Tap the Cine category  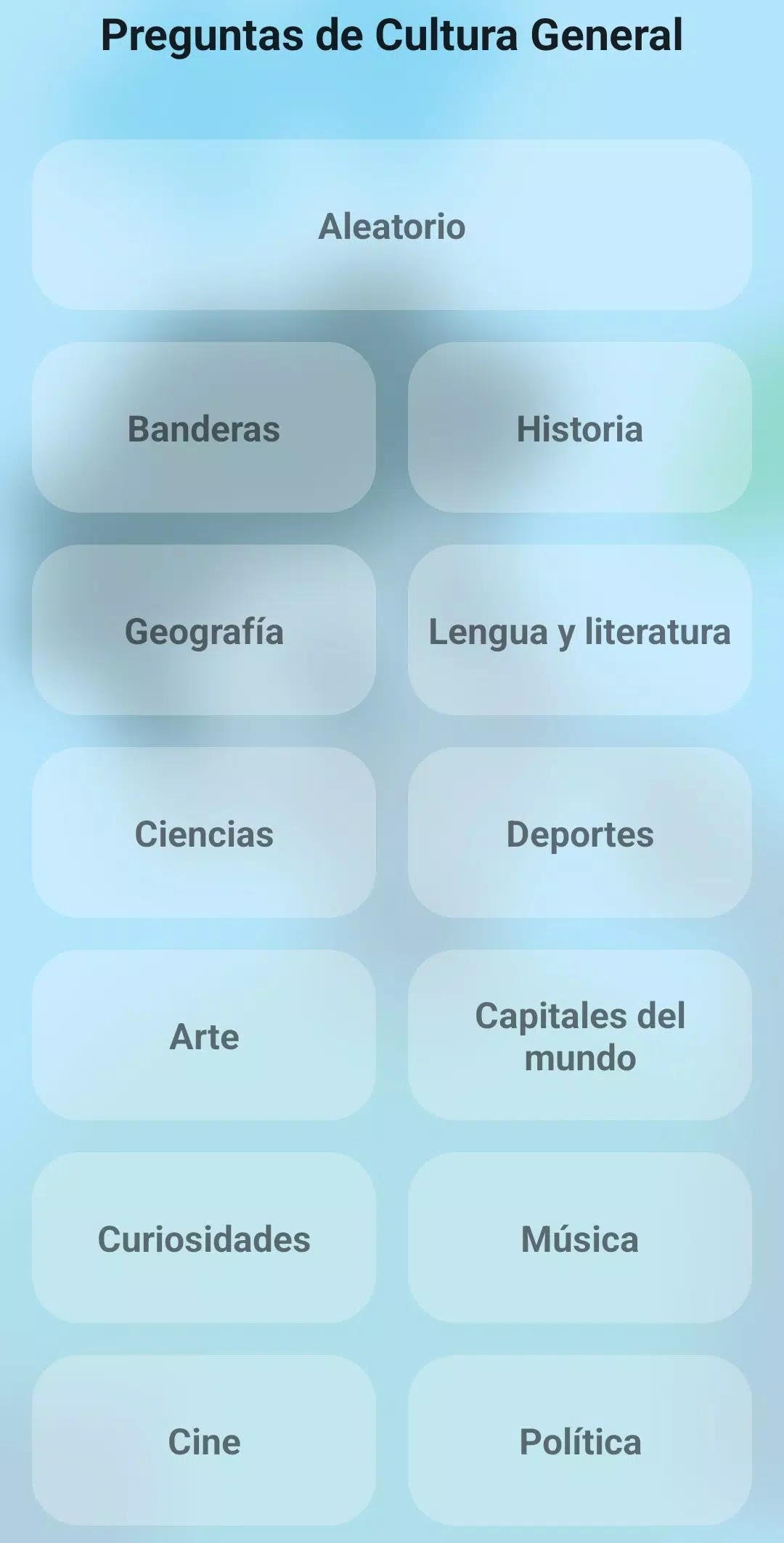coord(204,1441)
